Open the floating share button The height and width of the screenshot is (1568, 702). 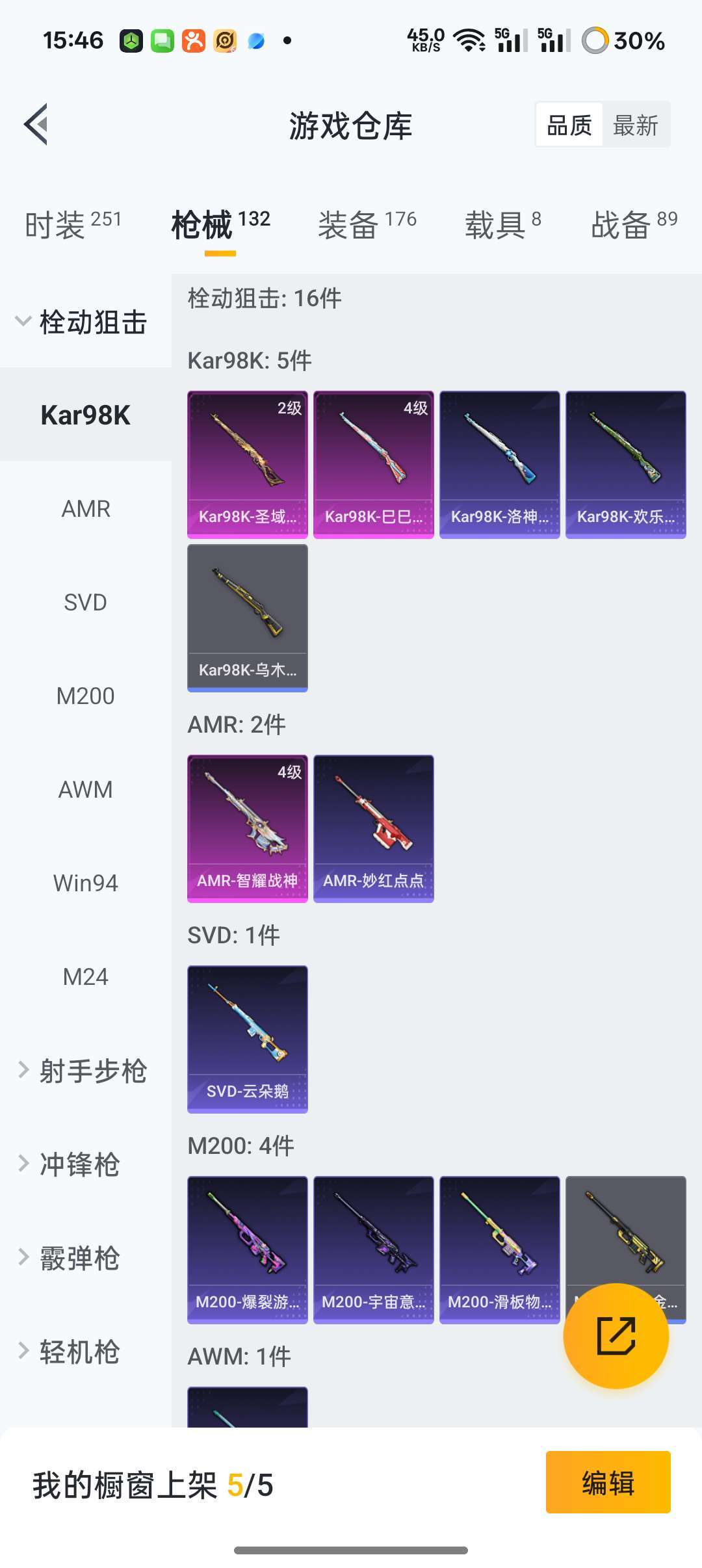click(616, 1337)
